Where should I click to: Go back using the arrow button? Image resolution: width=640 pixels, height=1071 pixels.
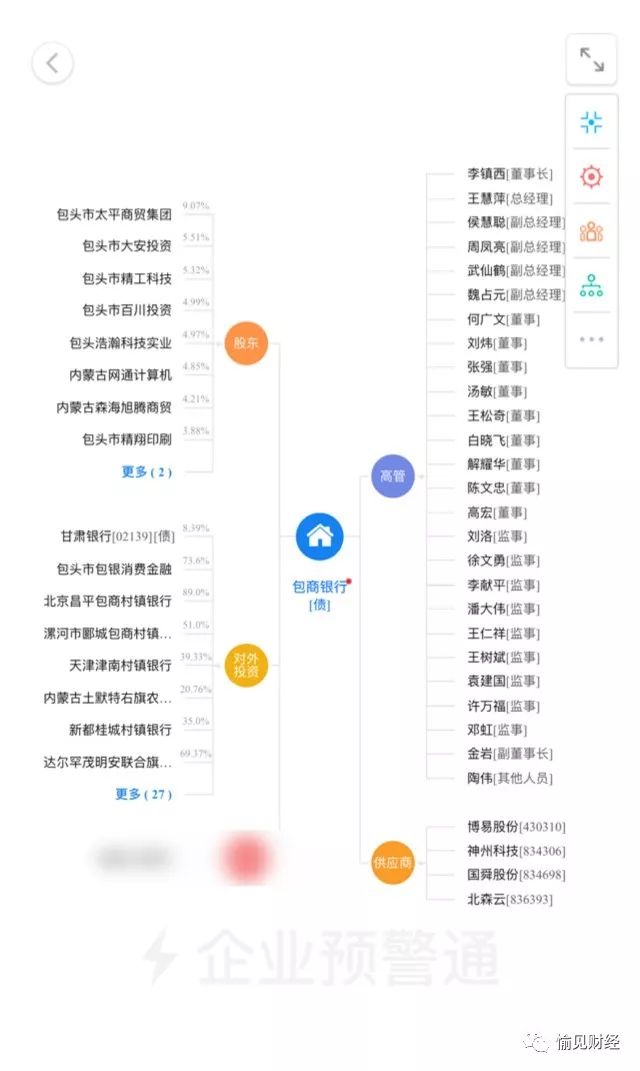tap(52, 64)
